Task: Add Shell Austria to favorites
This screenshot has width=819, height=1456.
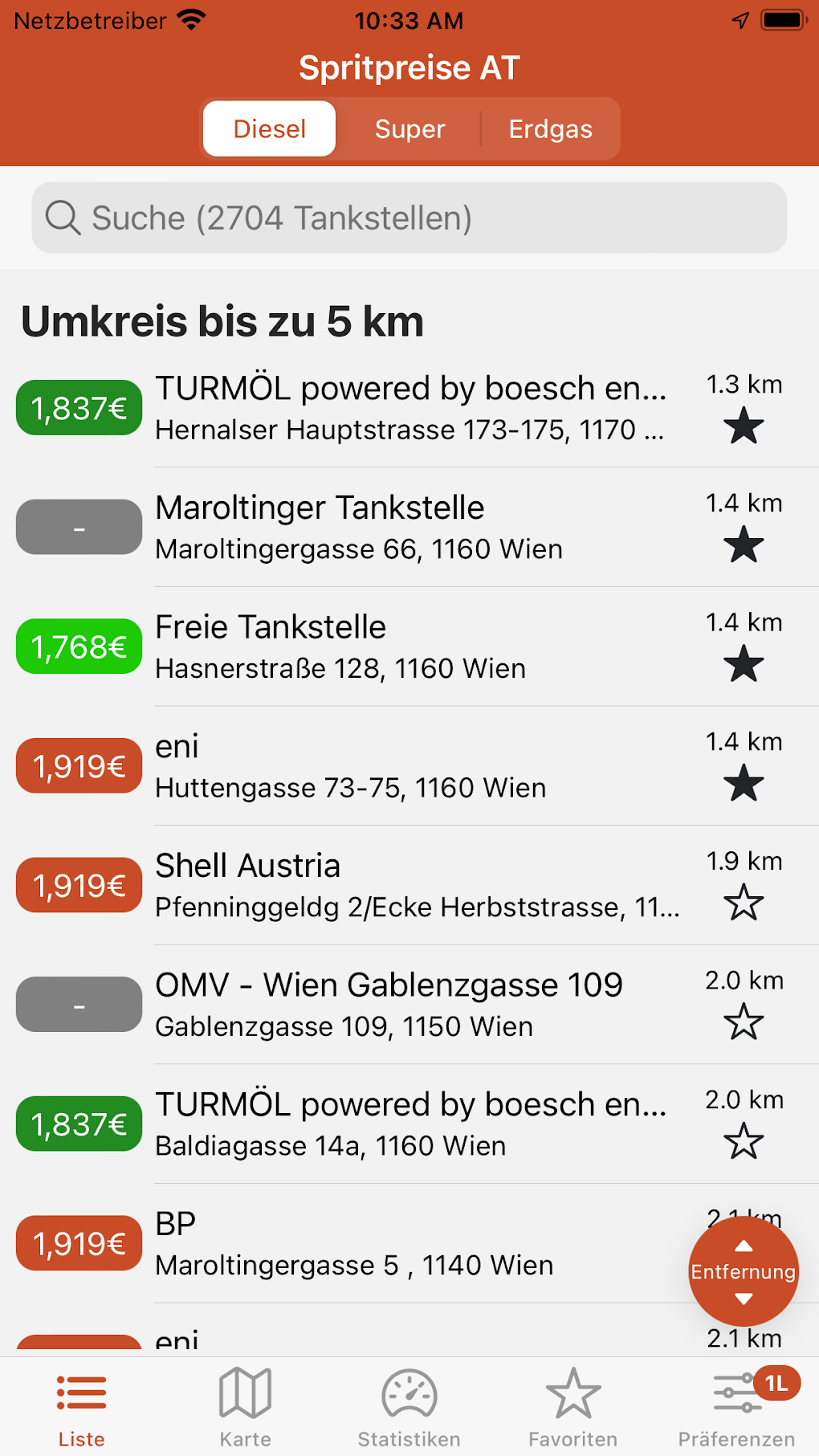Action: [744, 903]
